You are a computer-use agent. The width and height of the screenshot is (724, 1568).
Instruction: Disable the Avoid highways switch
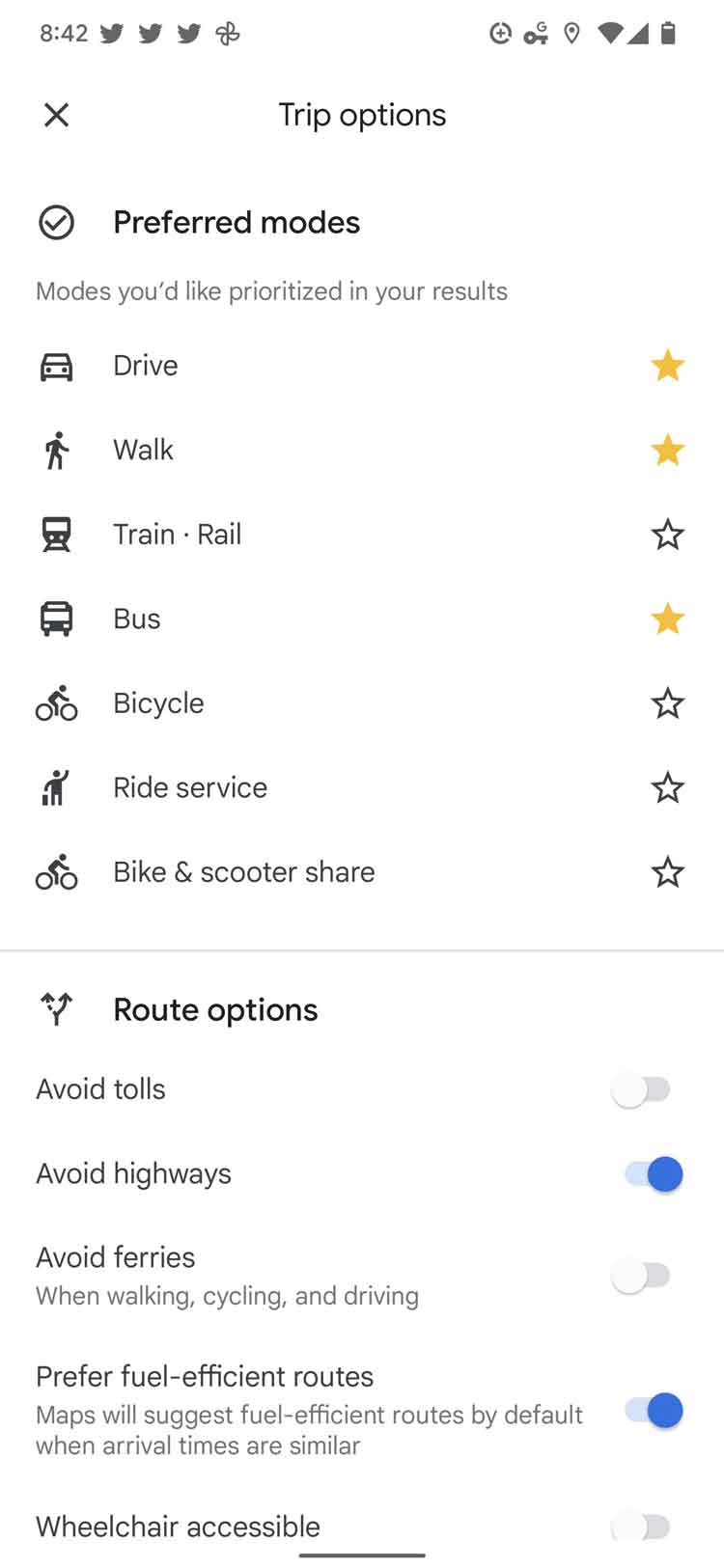click(x=647, y=1174)
